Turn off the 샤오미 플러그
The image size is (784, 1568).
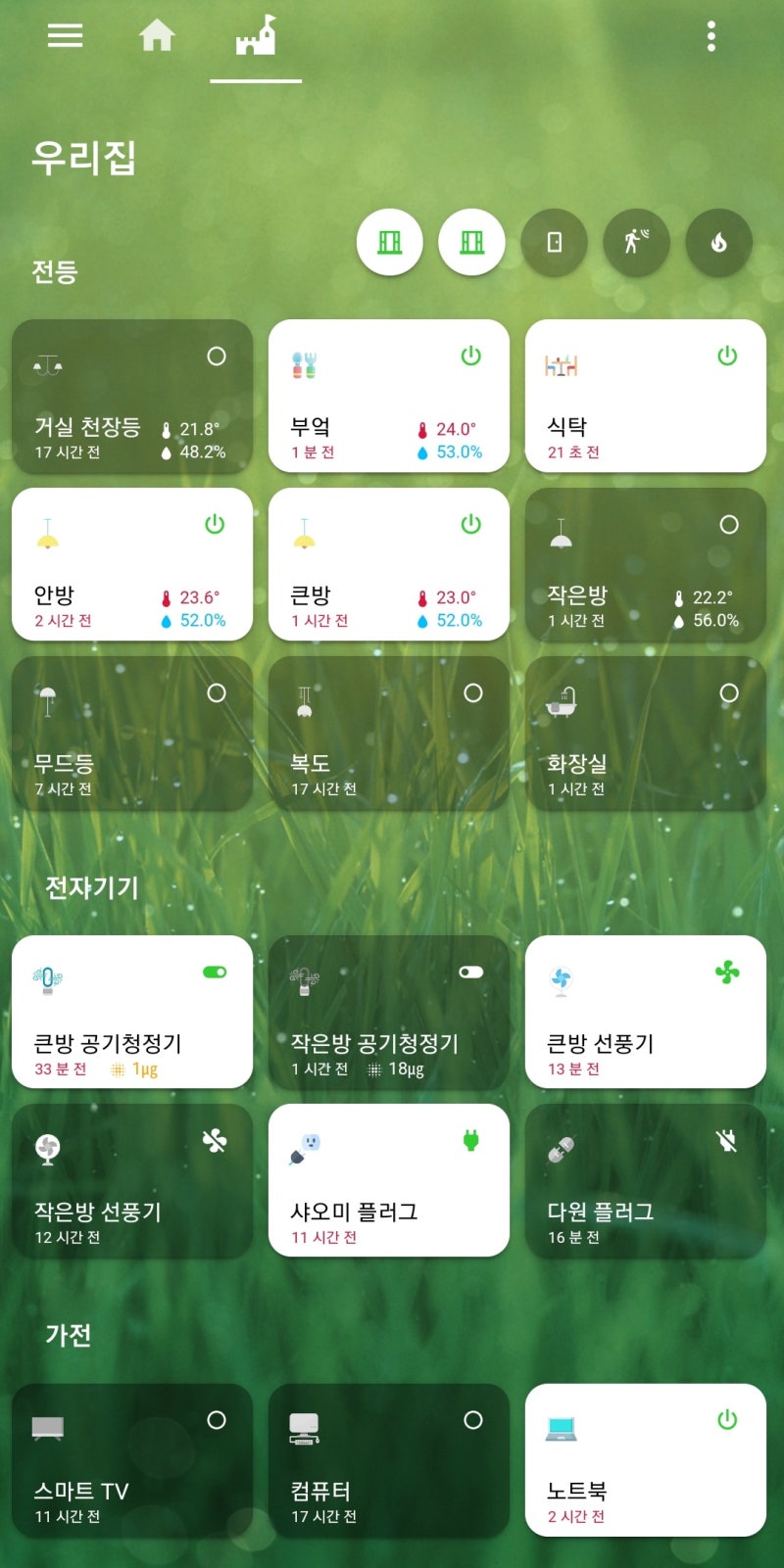471,1141
